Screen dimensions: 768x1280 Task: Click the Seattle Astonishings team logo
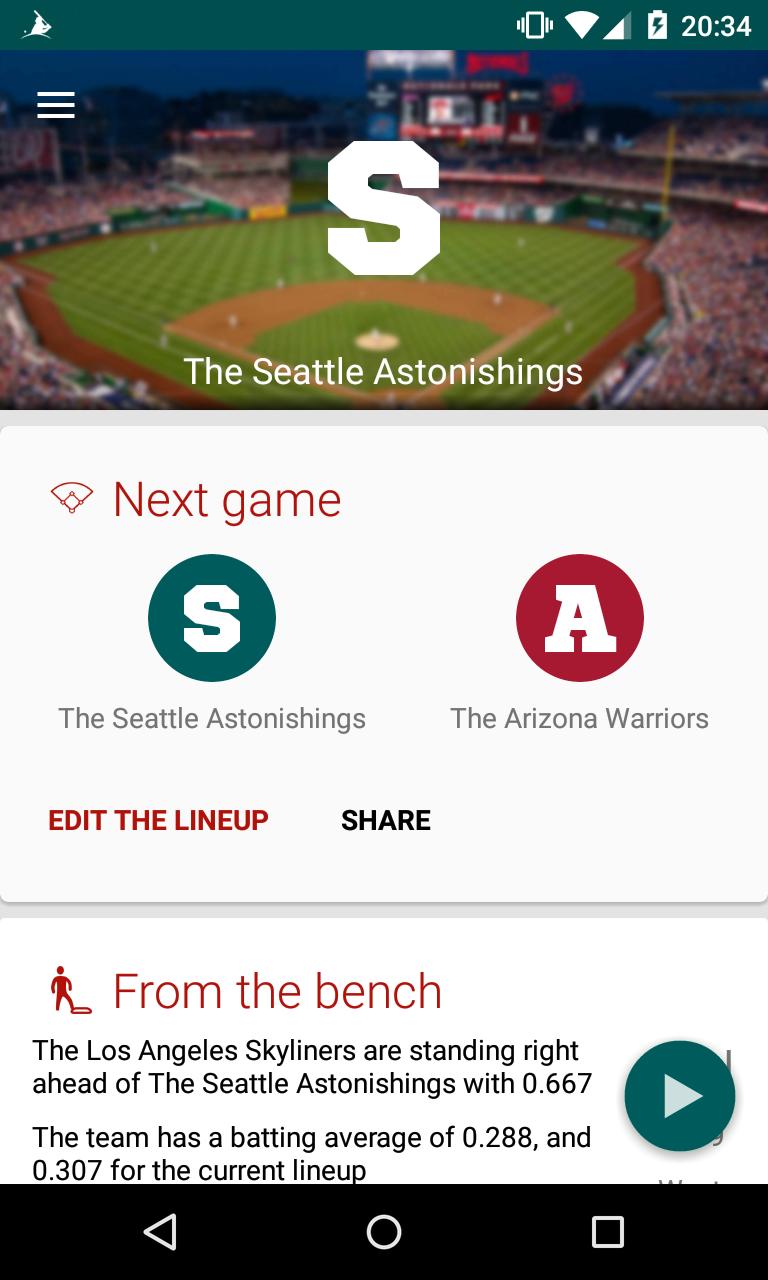click(x=212, y=617)
